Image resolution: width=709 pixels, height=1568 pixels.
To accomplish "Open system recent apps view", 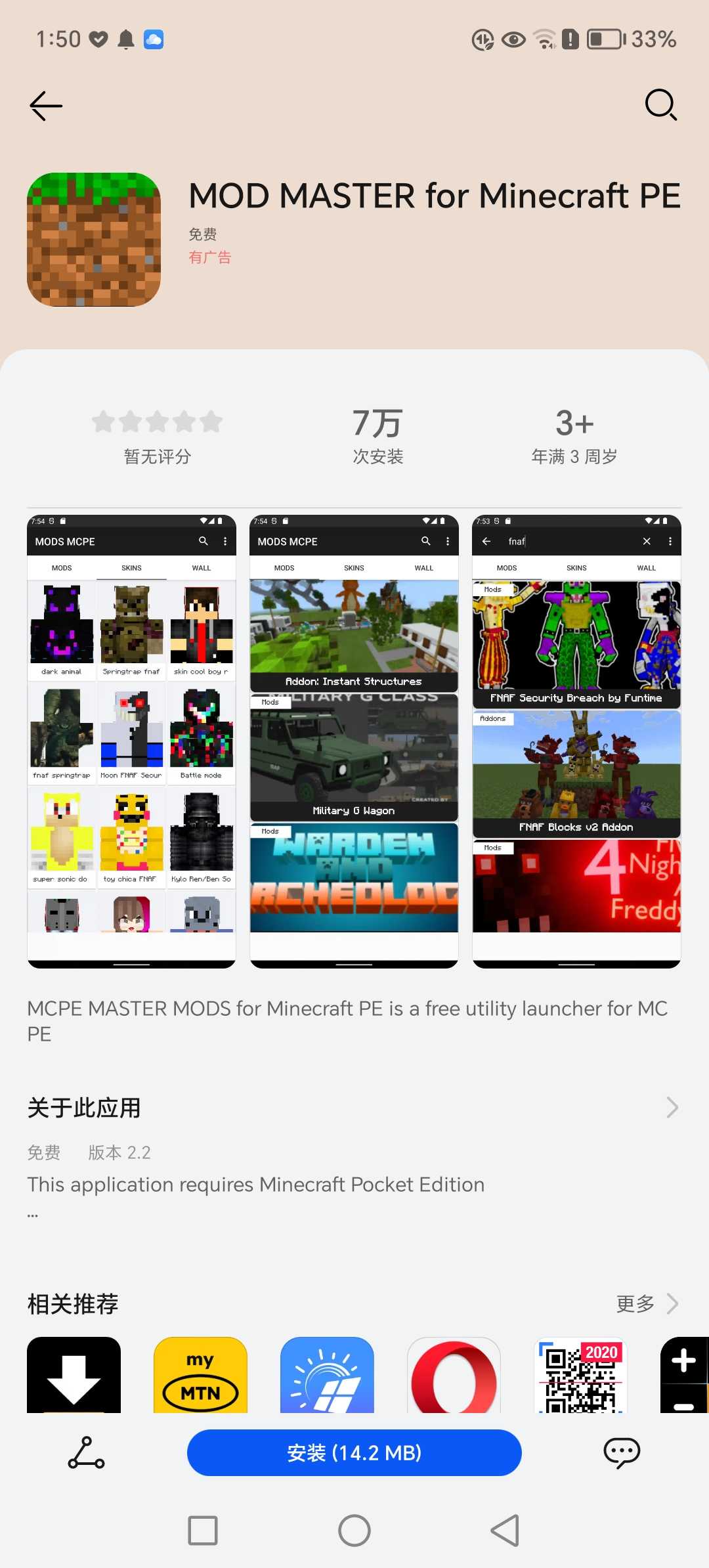I will 203,1531.
